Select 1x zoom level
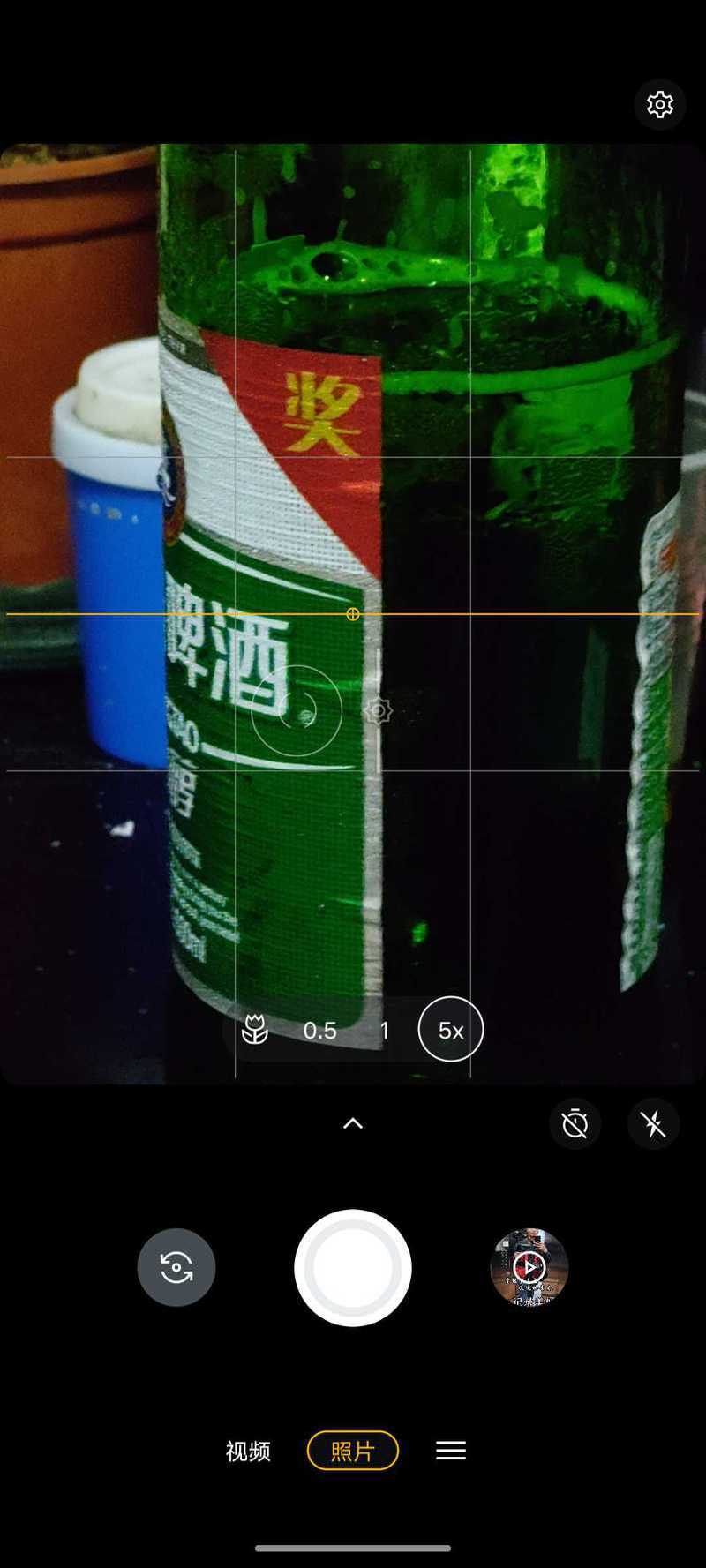706x1568 pixels. coord(385,1030)
